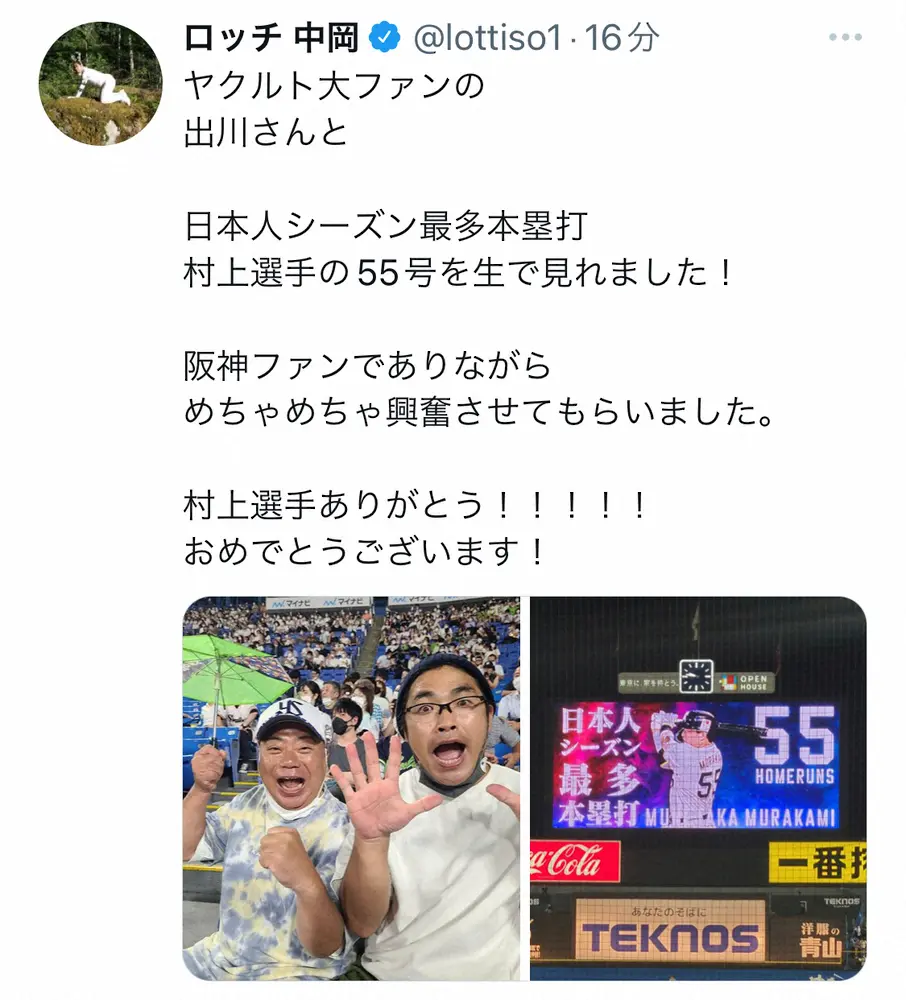Open the photo of two men cheering

[351, 788]
